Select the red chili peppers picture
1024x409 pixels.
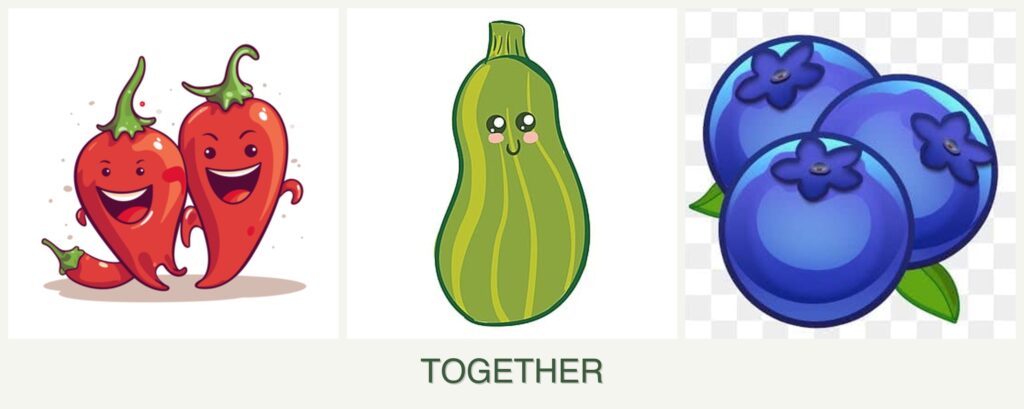click(x=173, y=174)
